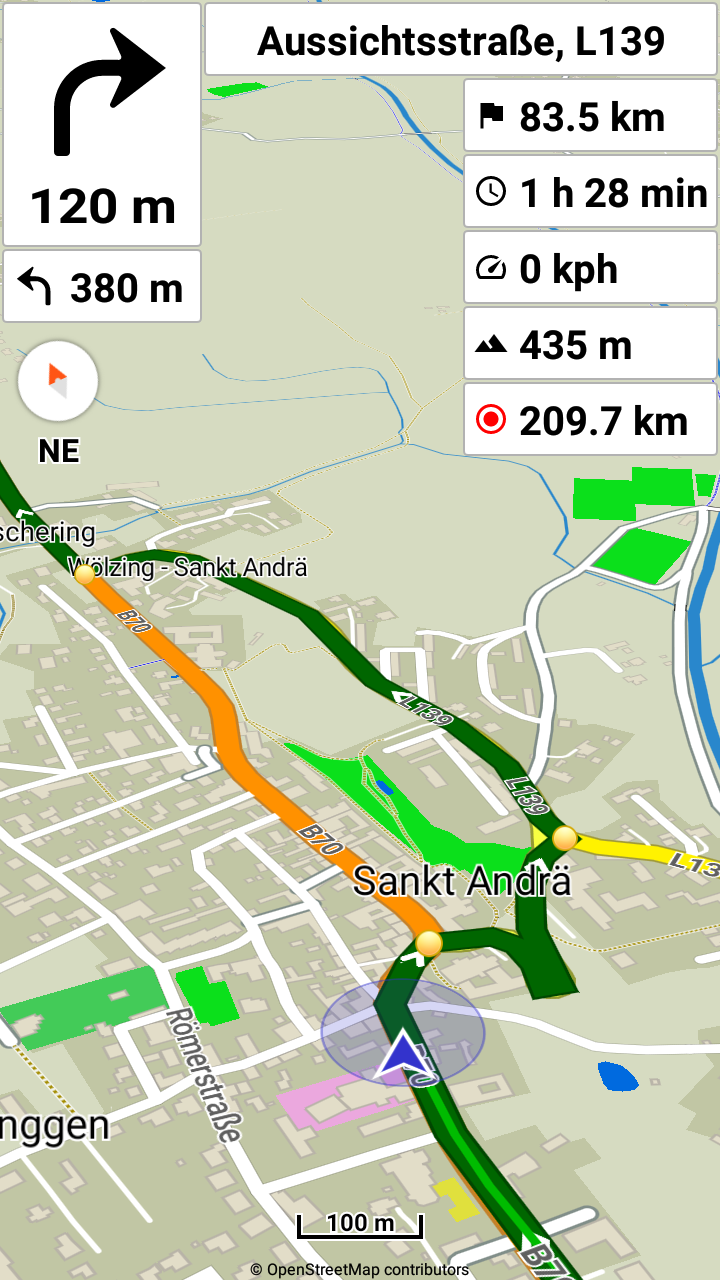Tap the next turn widget showing 120 m
The width and height of the screenshot is (720, 1280).
[x=102, y=125]
